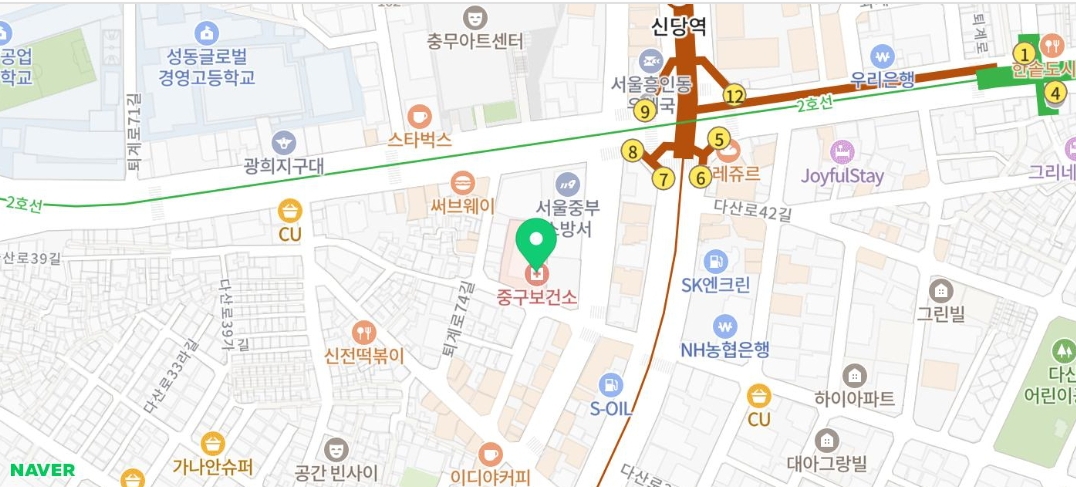Open the 가나안슈퍼 store marker
This screenshot has height=487, width=1076.
[x=212, y=443]
